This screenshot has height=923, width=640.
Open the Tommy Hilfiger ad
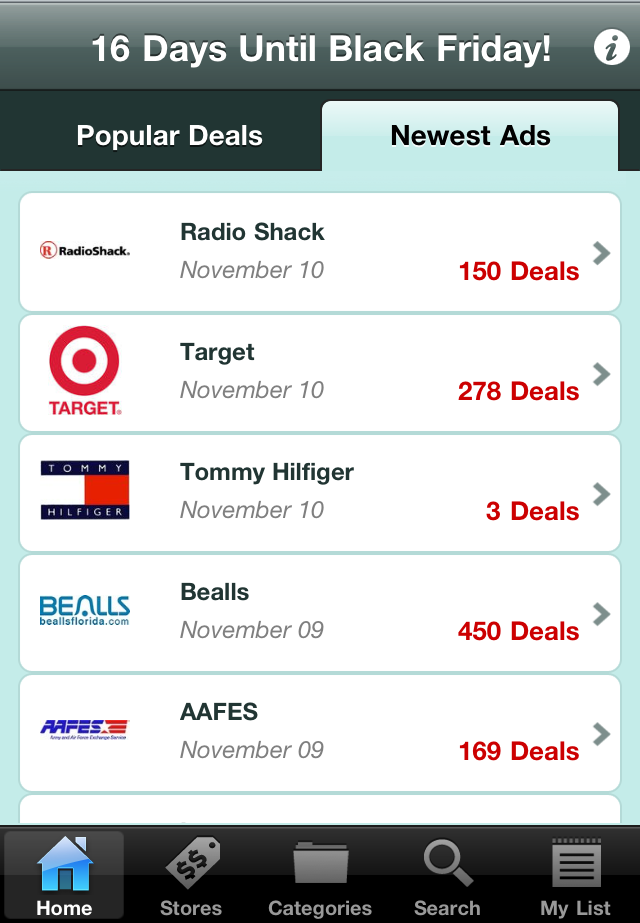point(320,492)
